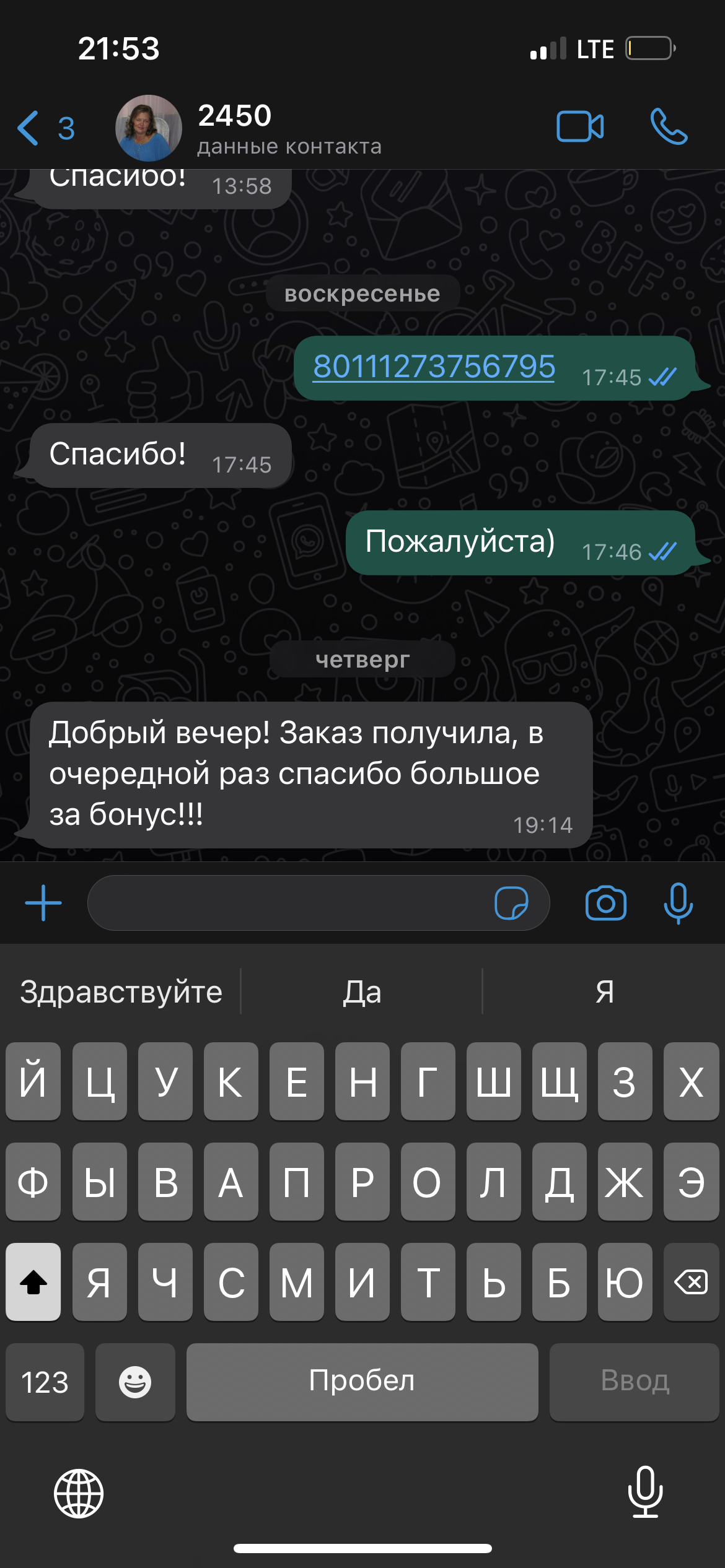Open the attachment plus menu
Image resolution: width=725 pixels, height=1568 pixels.
pos(43,903)
